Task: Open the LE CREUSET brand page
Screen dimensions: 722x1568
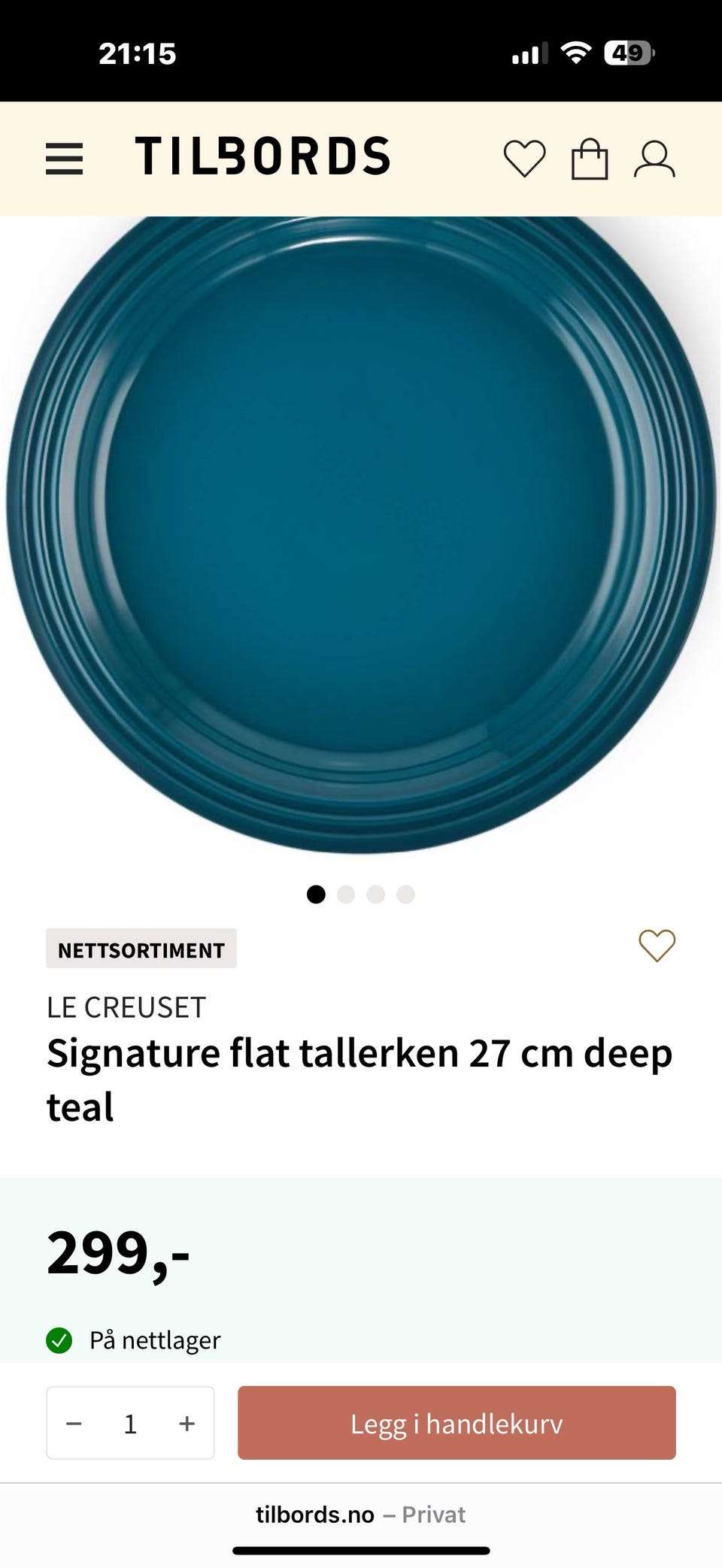Action: click(126, 1006)
